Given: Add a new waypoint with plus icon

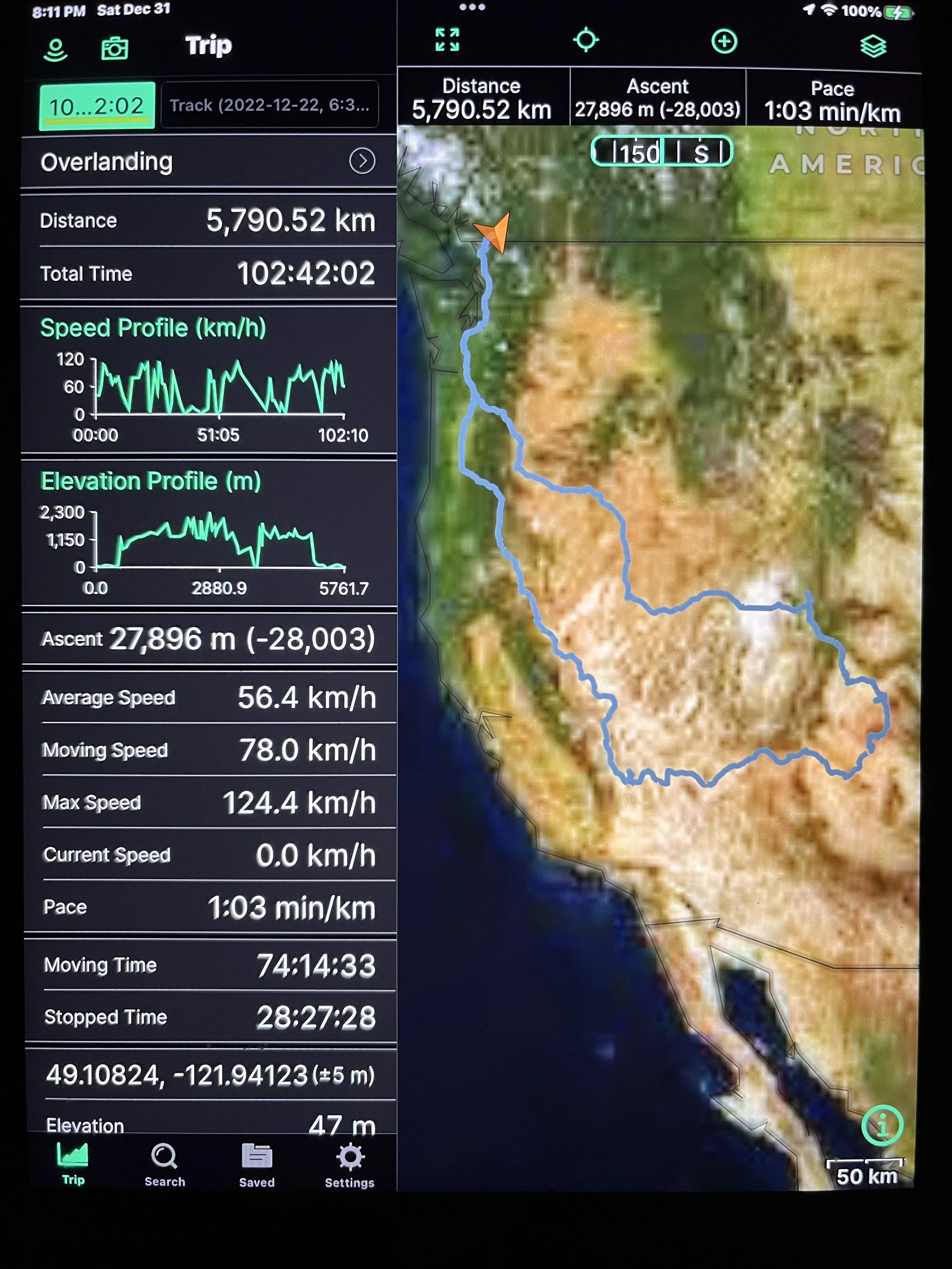Looking at the screenshot, I should [724, 41].
